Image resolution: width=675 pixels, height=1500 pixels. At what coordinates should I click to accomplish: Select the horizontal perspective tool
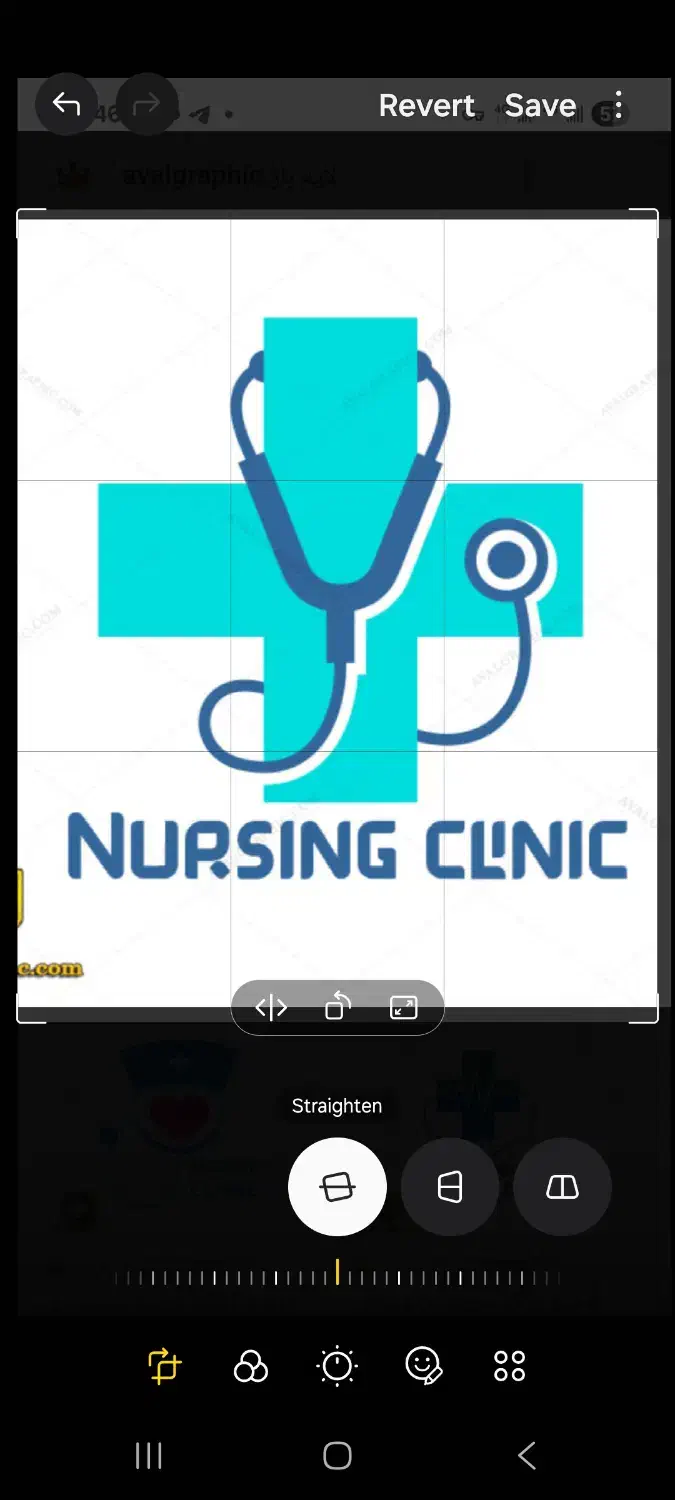click(562, 1187)
